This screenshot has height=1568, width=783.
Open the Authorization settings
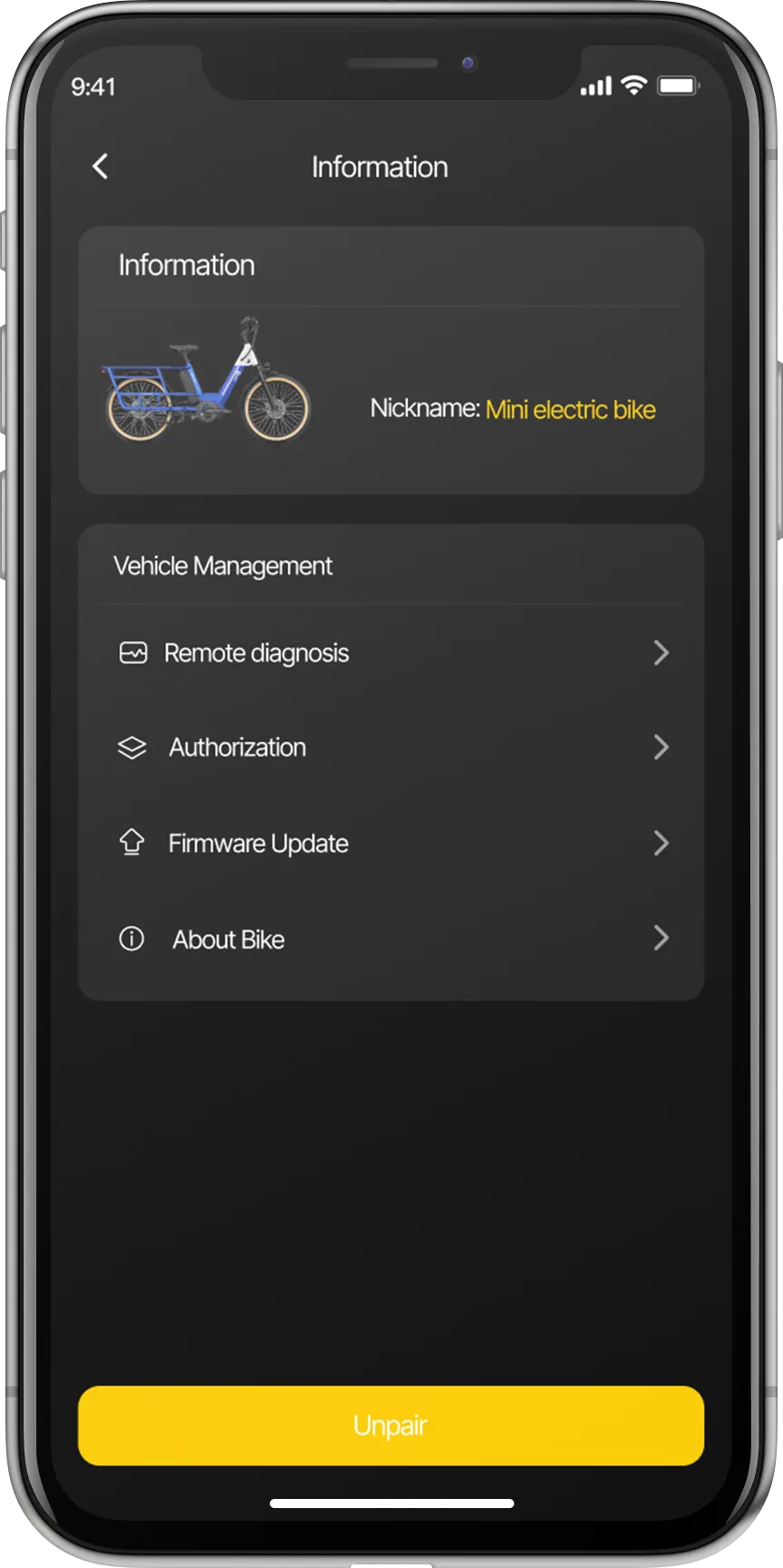pyautogui.click(x=391, y=748)
